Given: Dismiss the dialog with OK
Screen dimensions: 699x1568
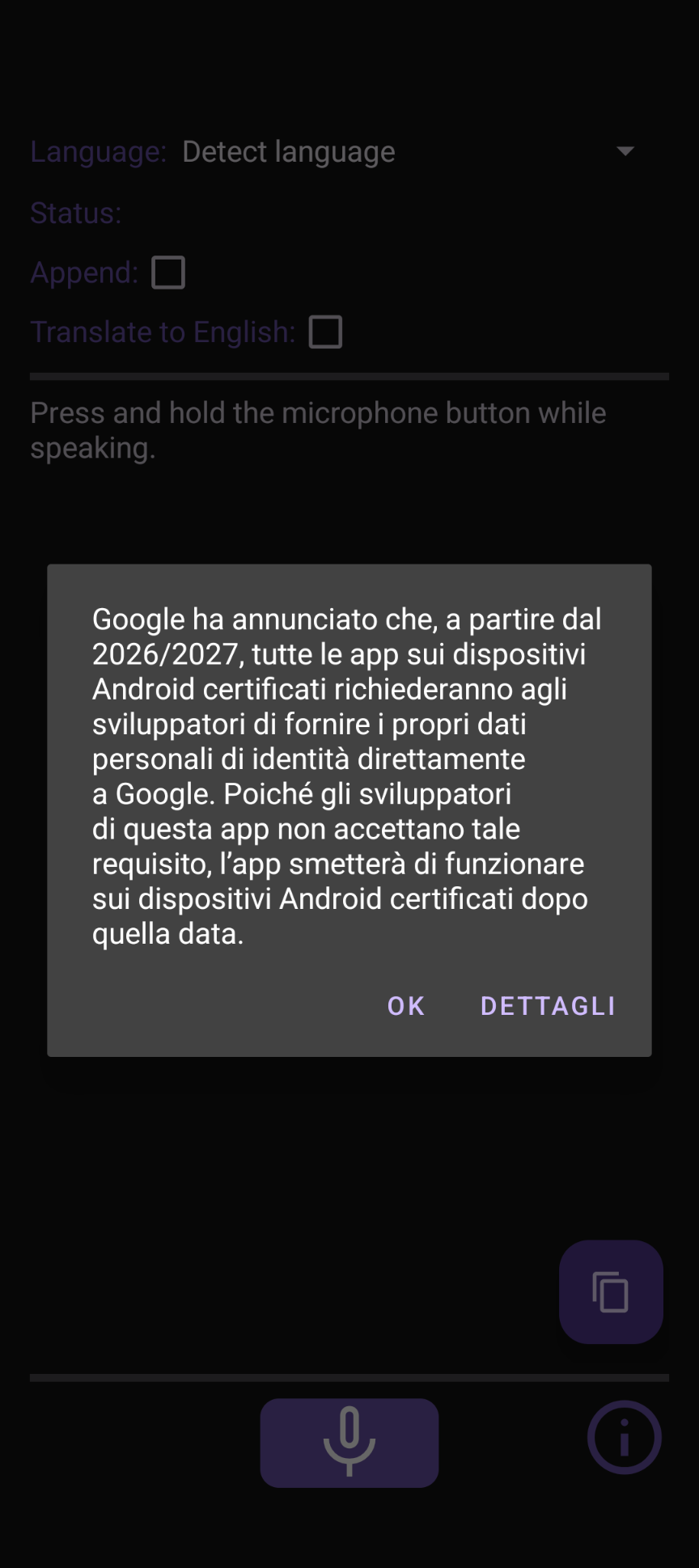Looking at the screenshot, I should 406,1005.
